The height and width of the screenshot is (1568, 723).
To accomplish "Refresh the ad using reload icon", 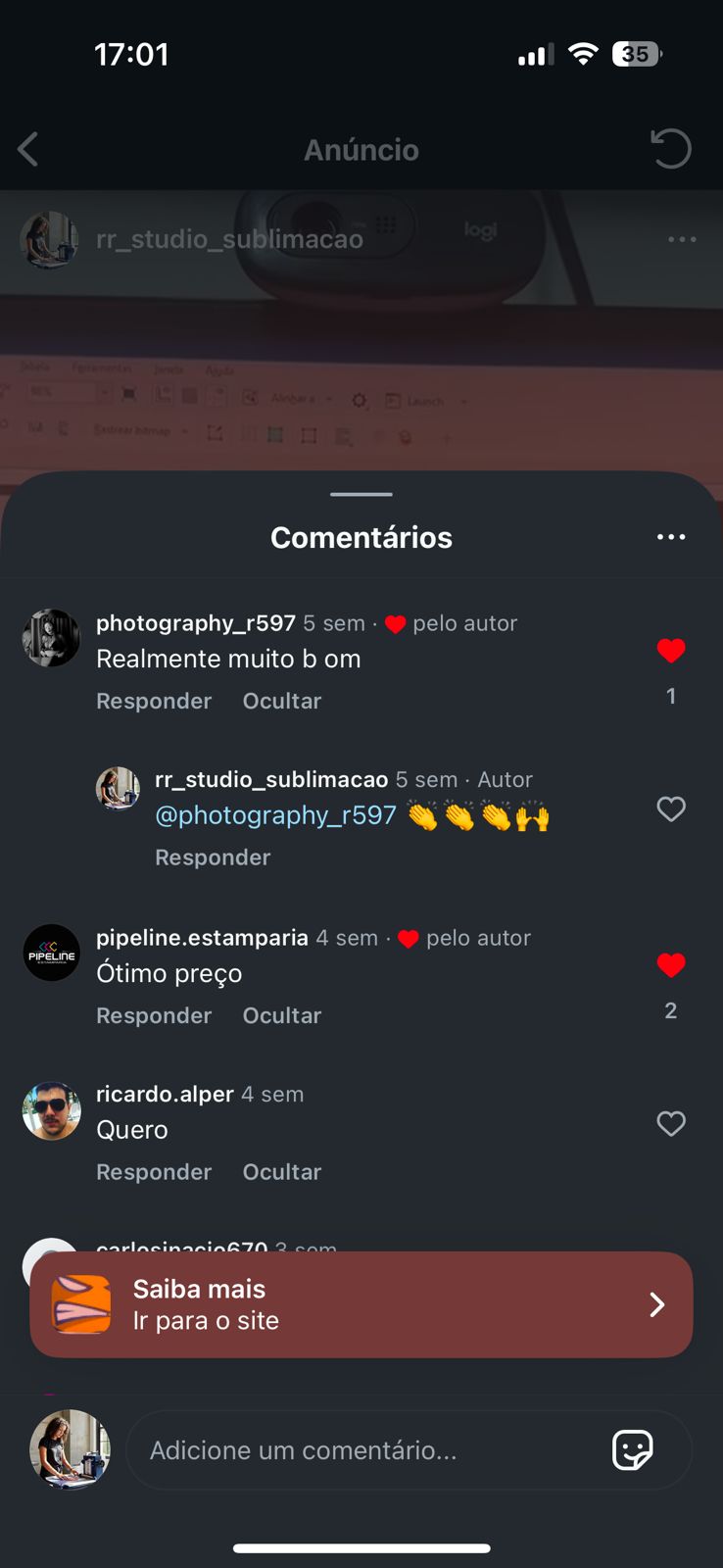I will pos(671,149).
